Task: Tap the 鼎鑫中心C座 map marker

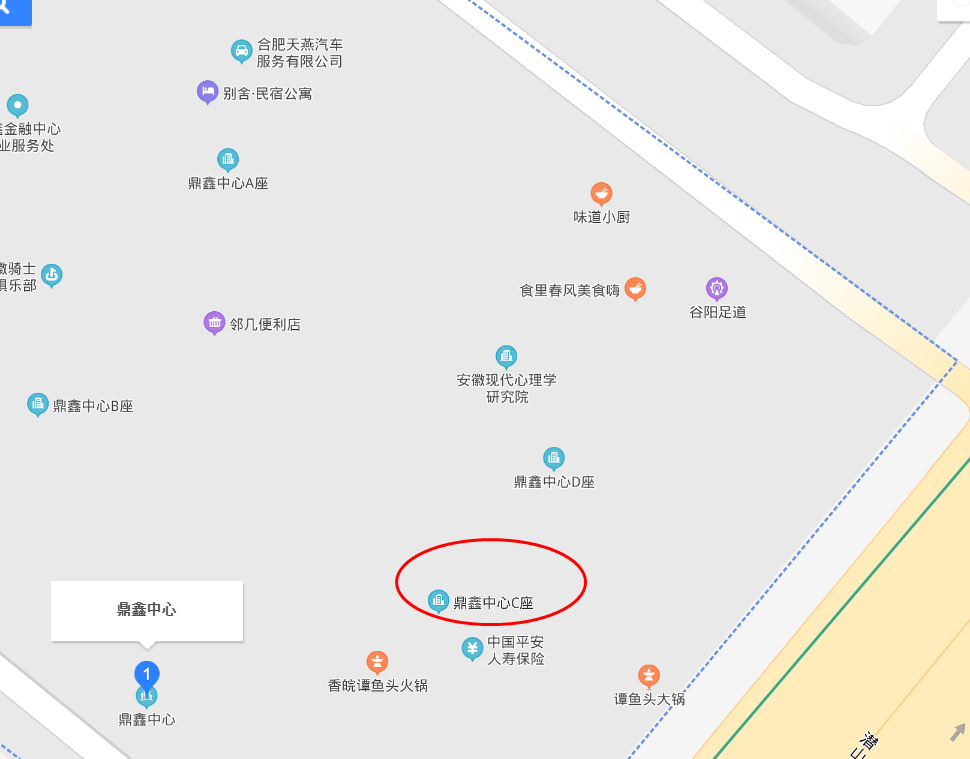Action: point(438,601)
